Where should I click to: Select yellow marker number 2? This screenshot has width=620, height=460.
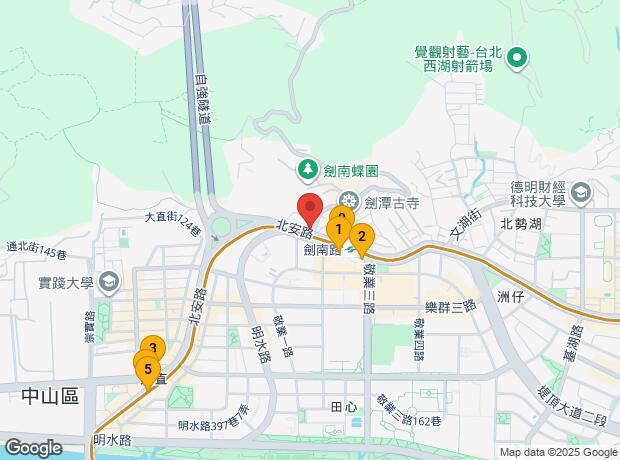361,238
